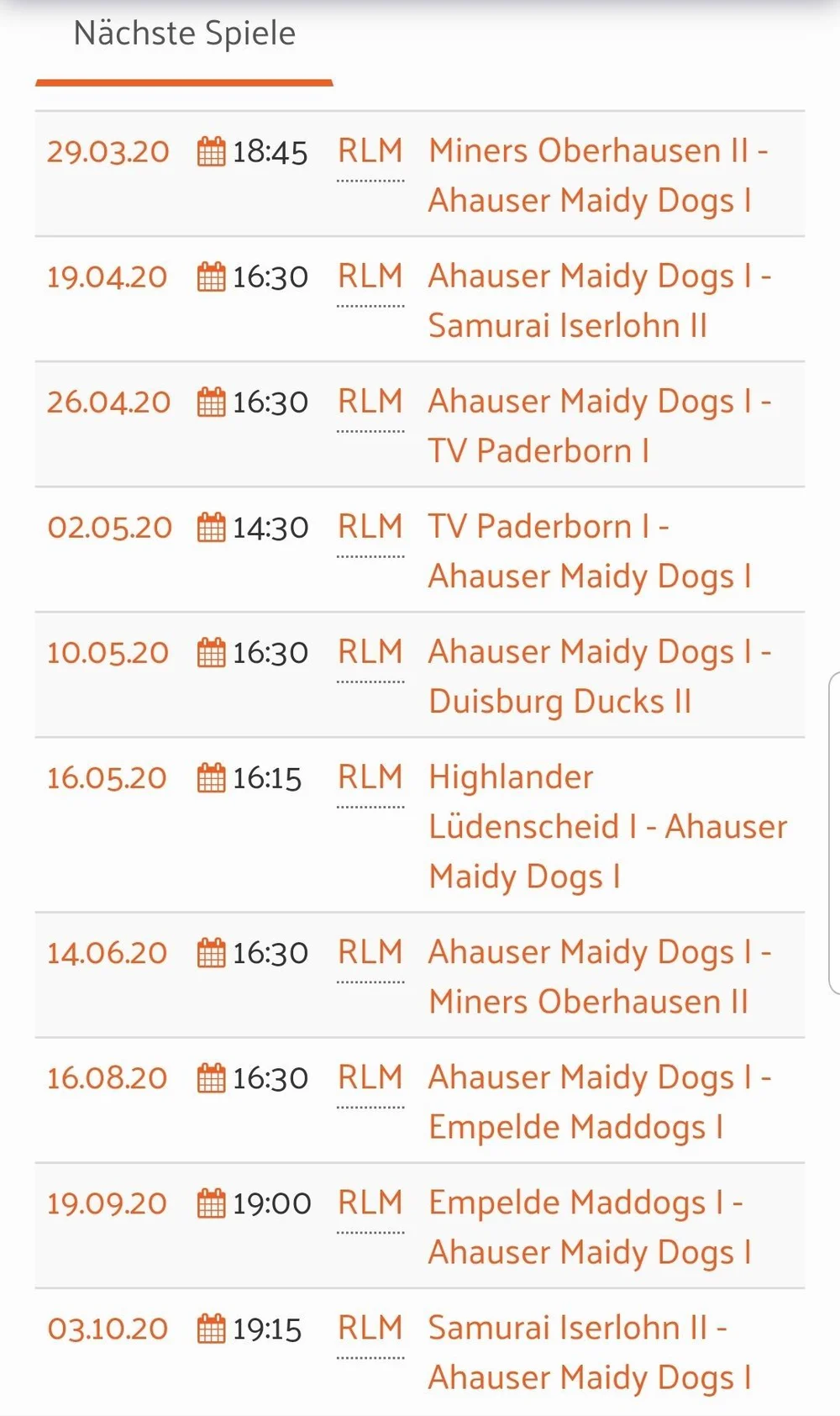
Task: Open the 26.04.20 date link
Action: 108,403
